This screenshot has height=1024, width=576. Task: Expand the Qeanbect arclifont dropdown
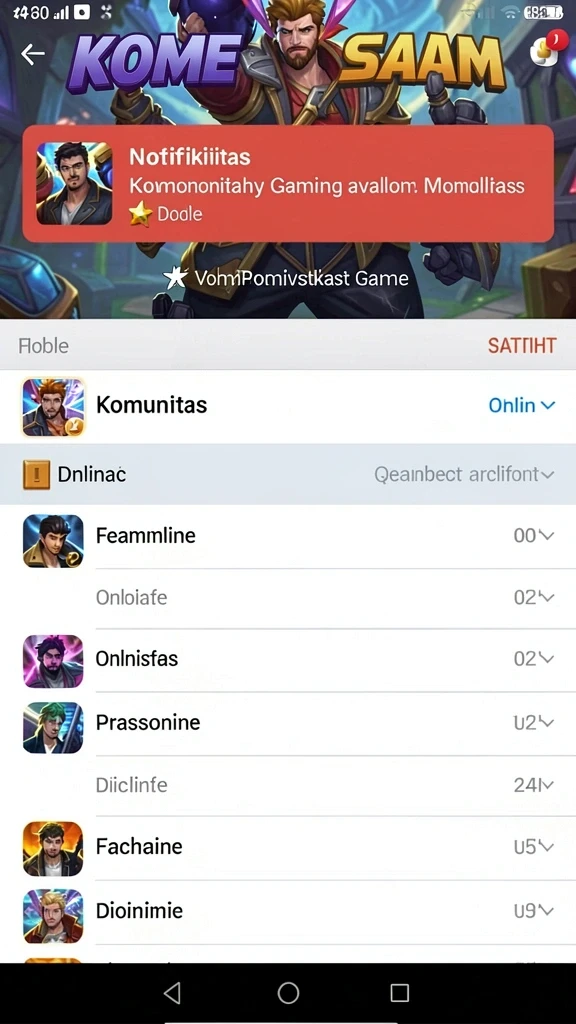point(464,474)
